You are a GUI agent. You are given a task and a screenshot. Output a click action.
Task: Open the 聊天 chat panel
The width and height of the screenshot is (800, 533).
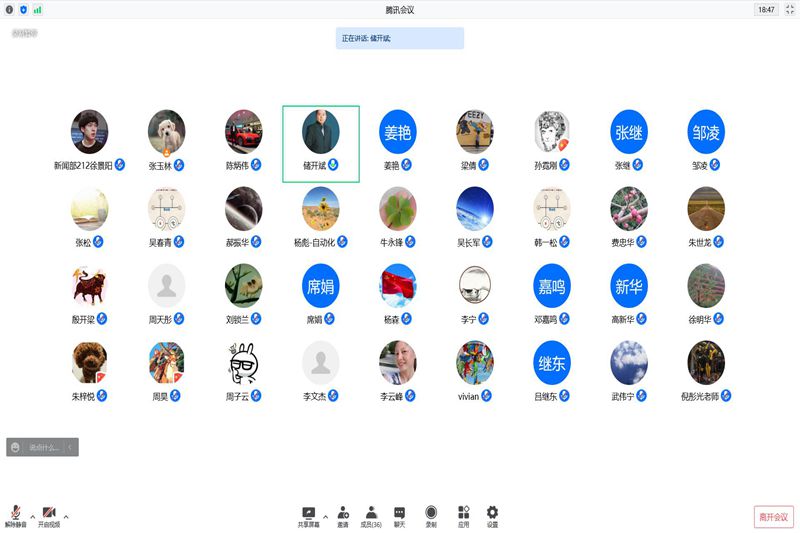point(400,514)
